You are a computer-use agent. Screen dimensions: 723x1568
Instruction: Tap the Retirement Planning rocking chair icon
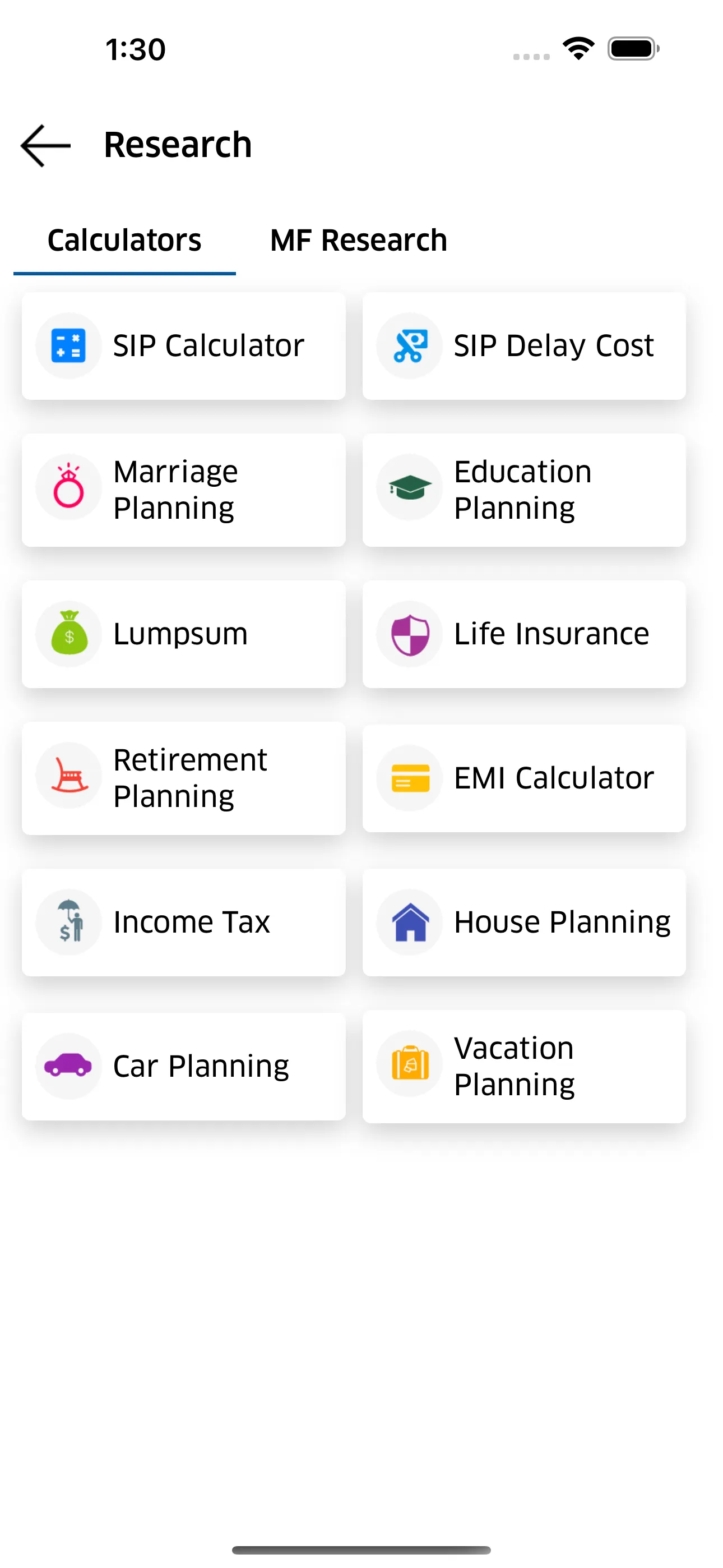pyautogui.click(x=69, y=777)
